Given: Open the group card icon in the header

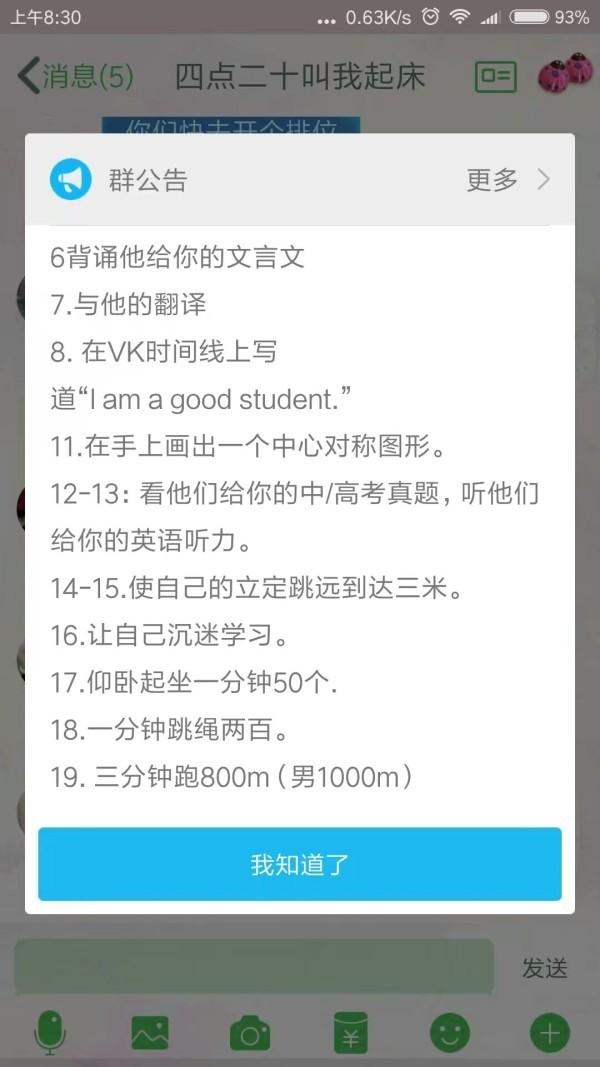Looking at the screenshot, I should [495, 76].
